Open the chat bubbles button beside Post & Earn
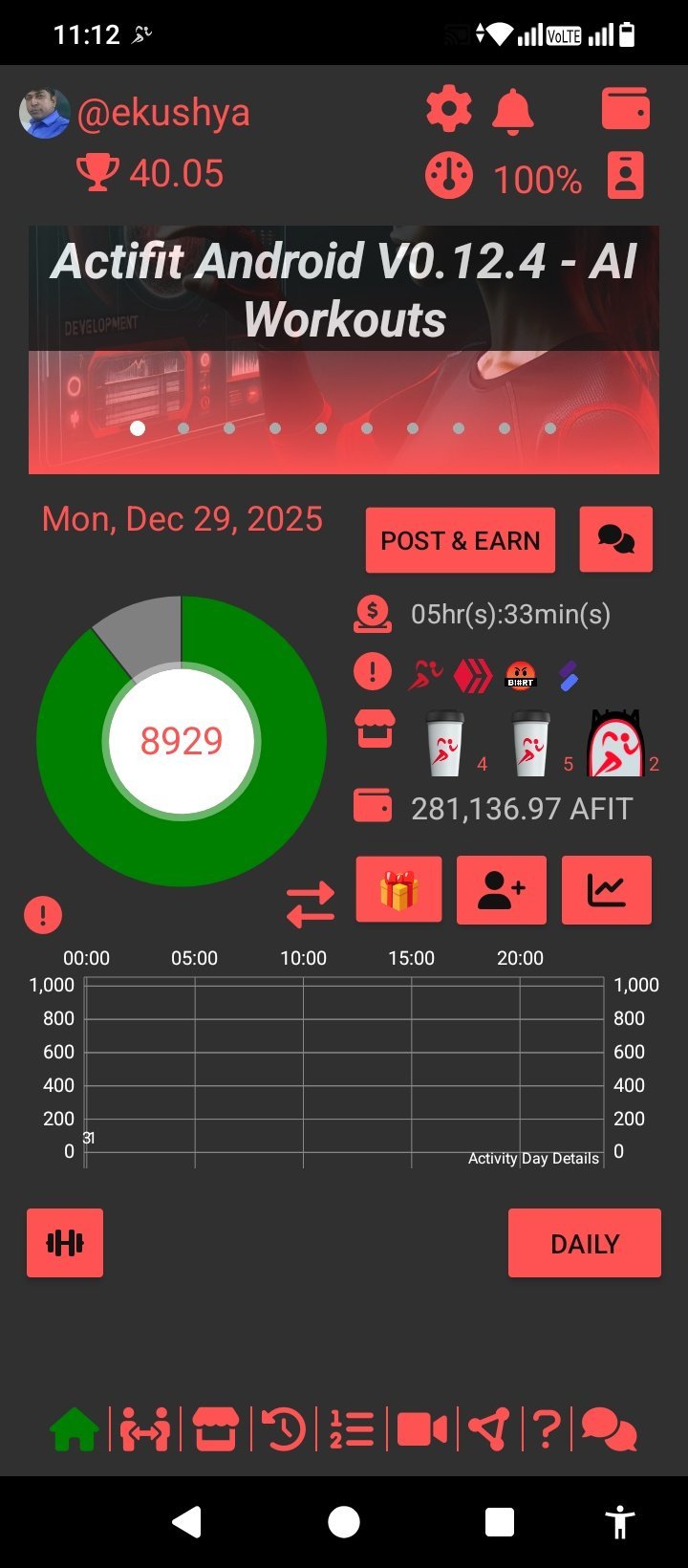This screenshot has height=1568, width=688. 616,539
